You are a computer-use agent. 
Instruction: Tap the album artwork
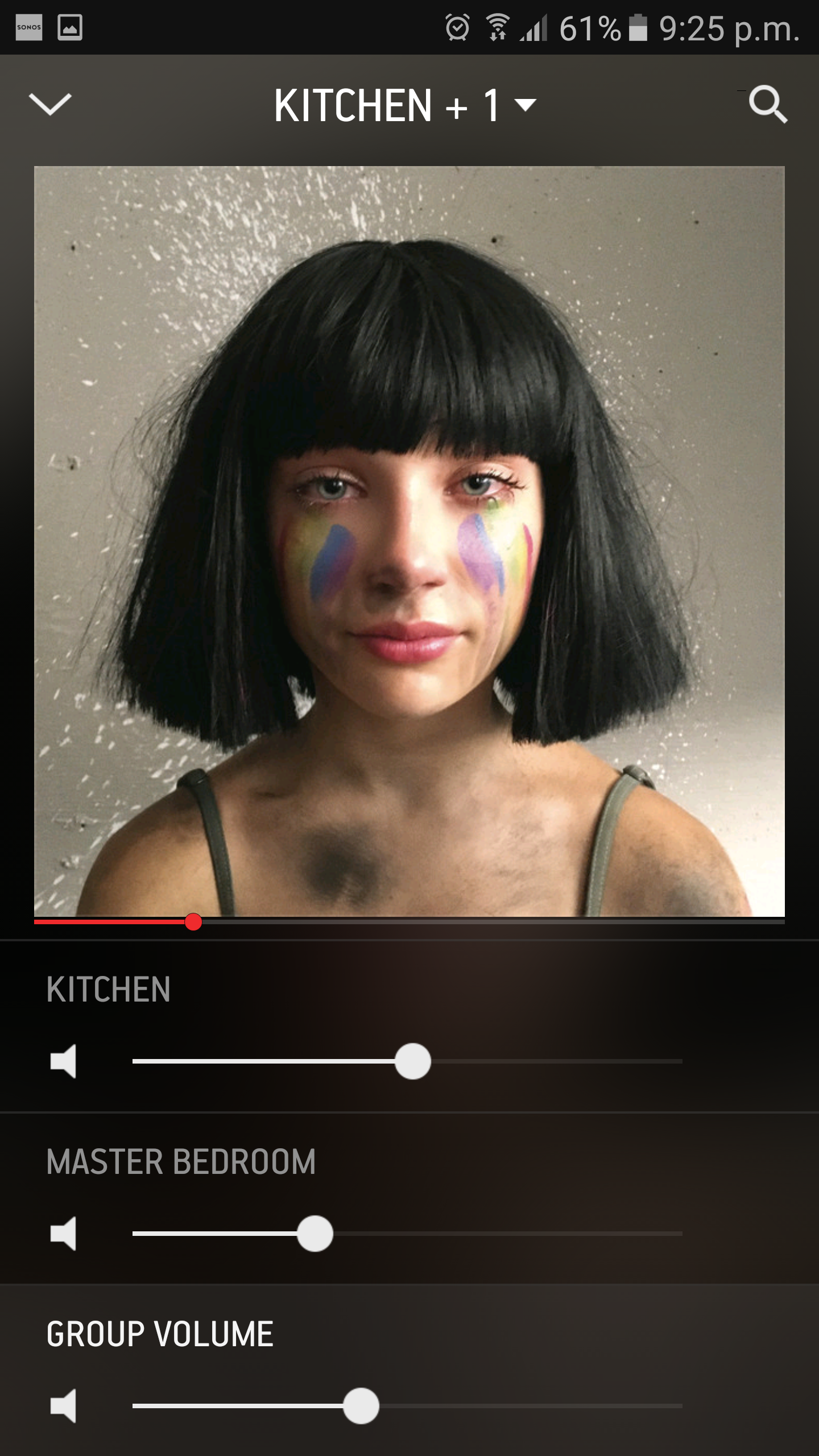[409, 541]
